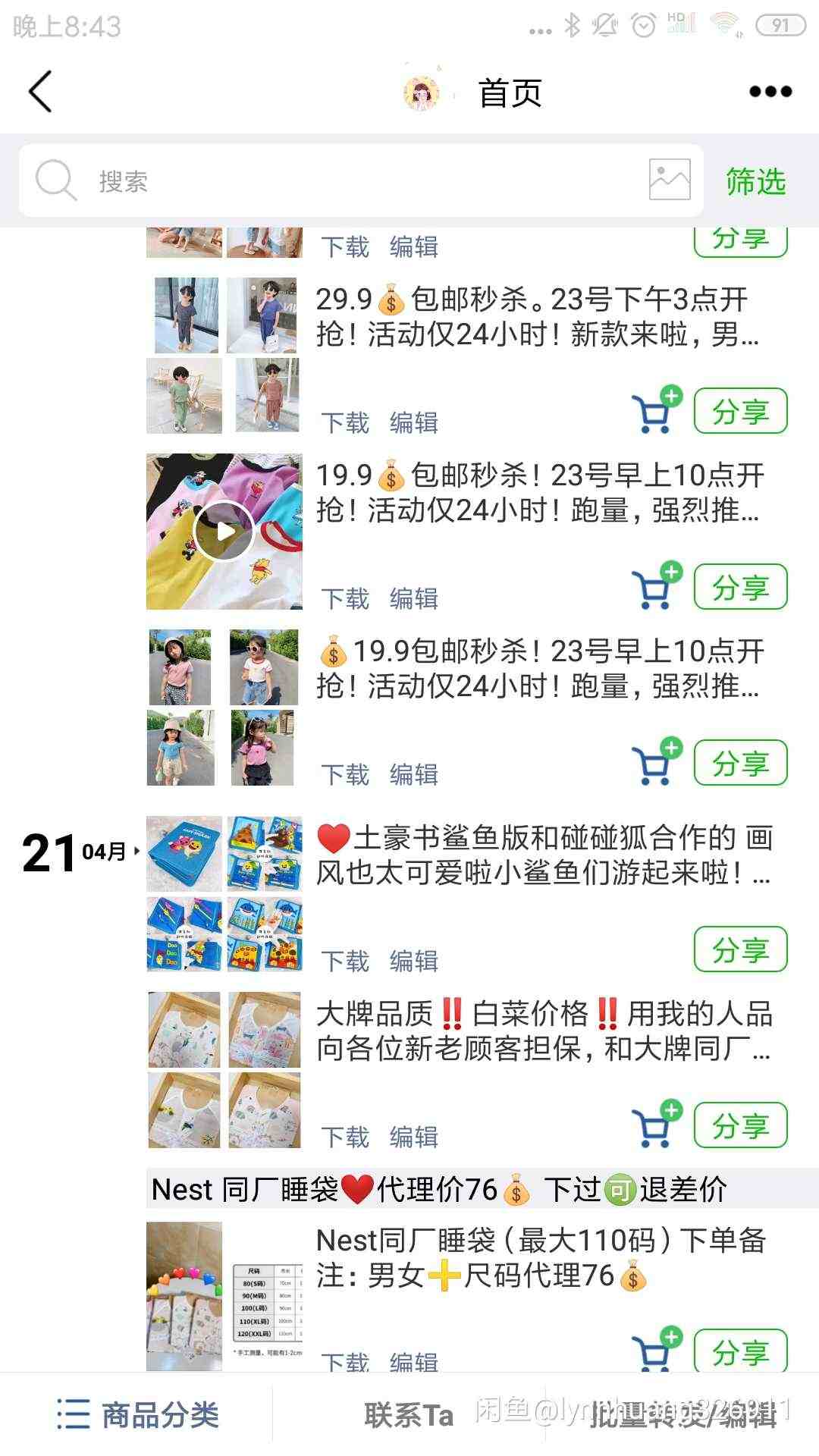Open 商品分类 product categories
Viewport: 819px width, 1456px height.
click(138, 1415)
